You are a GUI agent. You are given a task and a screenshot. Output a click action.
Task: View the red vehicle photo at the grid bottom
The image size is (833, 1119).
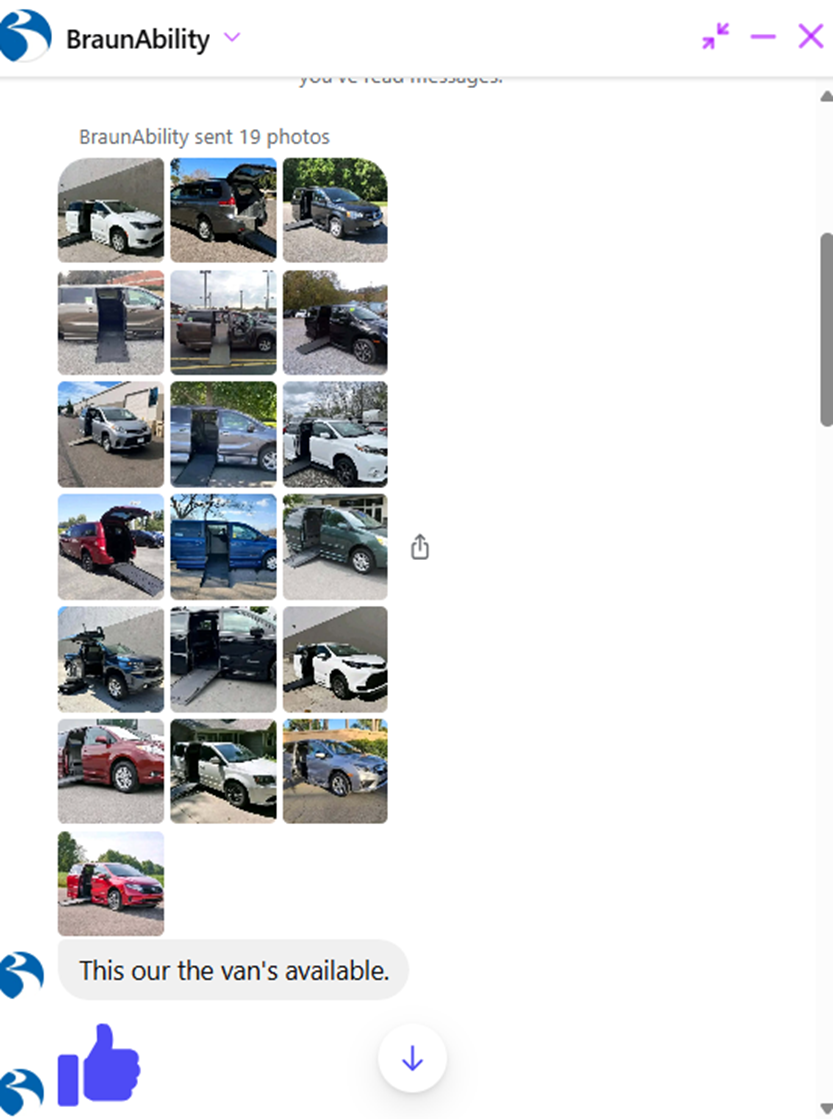pos(110,882)
